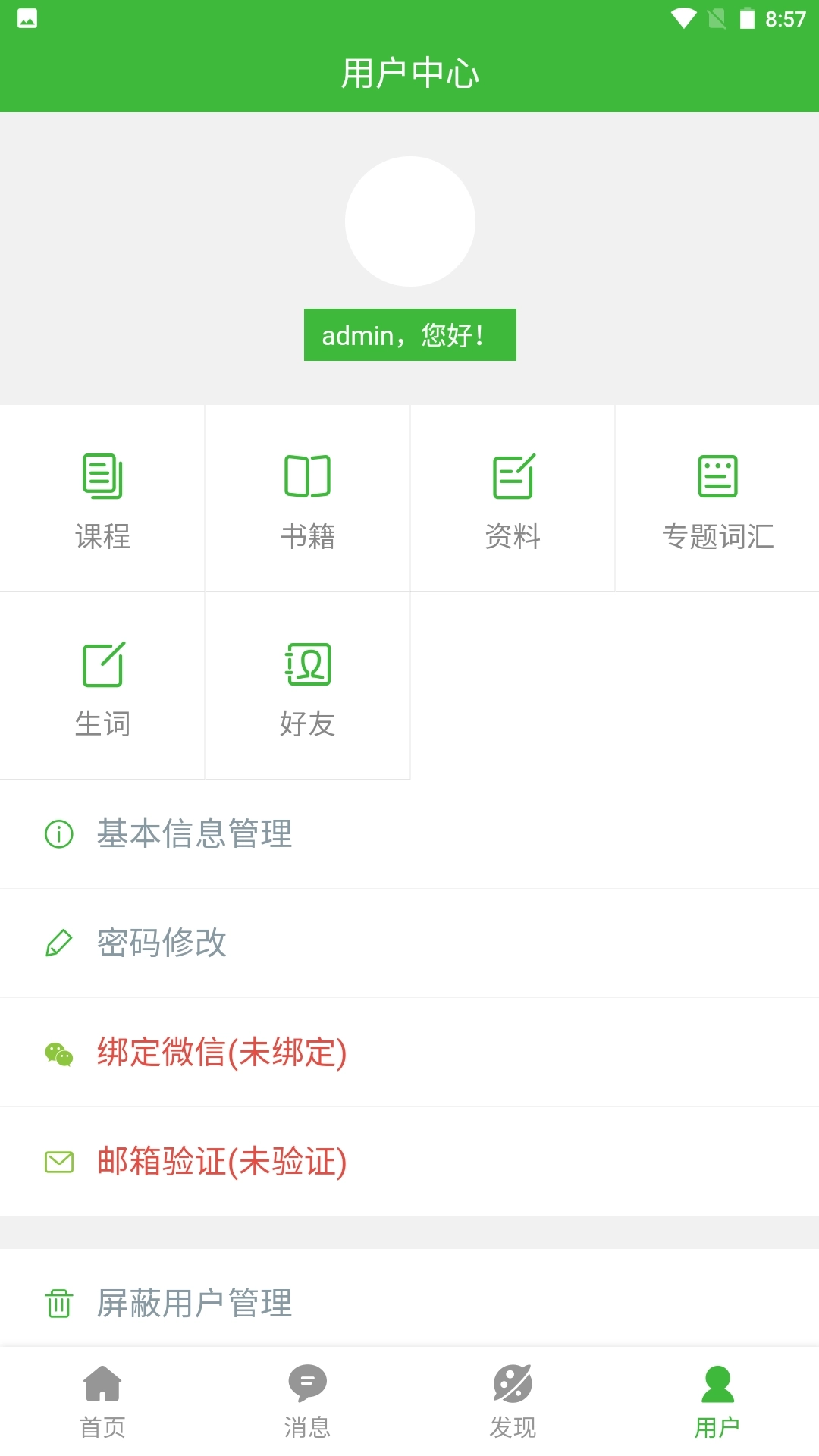Click the pencil icon beside 密码修改

point(58,943)
